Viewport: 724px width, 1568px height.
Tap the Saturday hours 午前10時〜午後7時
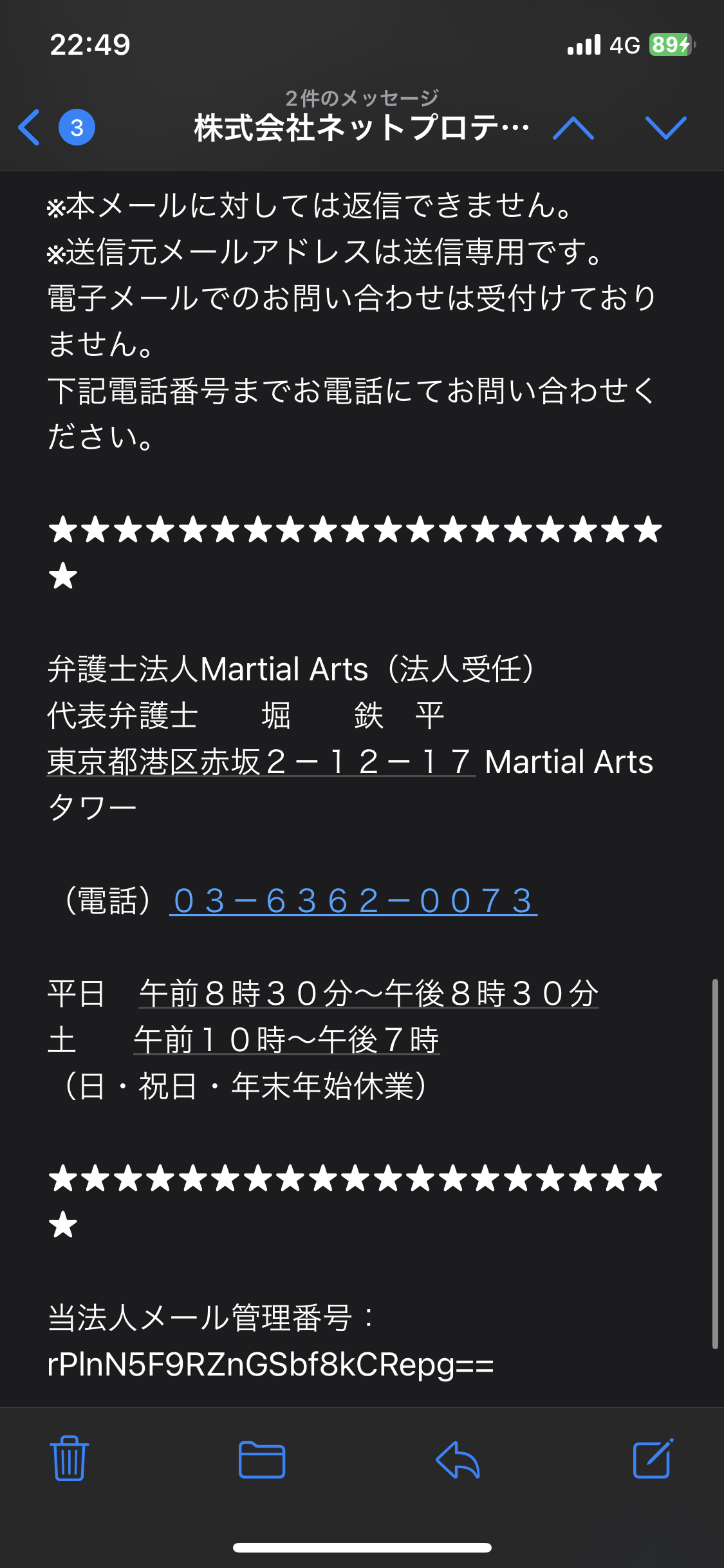(x=286, y=1040)
